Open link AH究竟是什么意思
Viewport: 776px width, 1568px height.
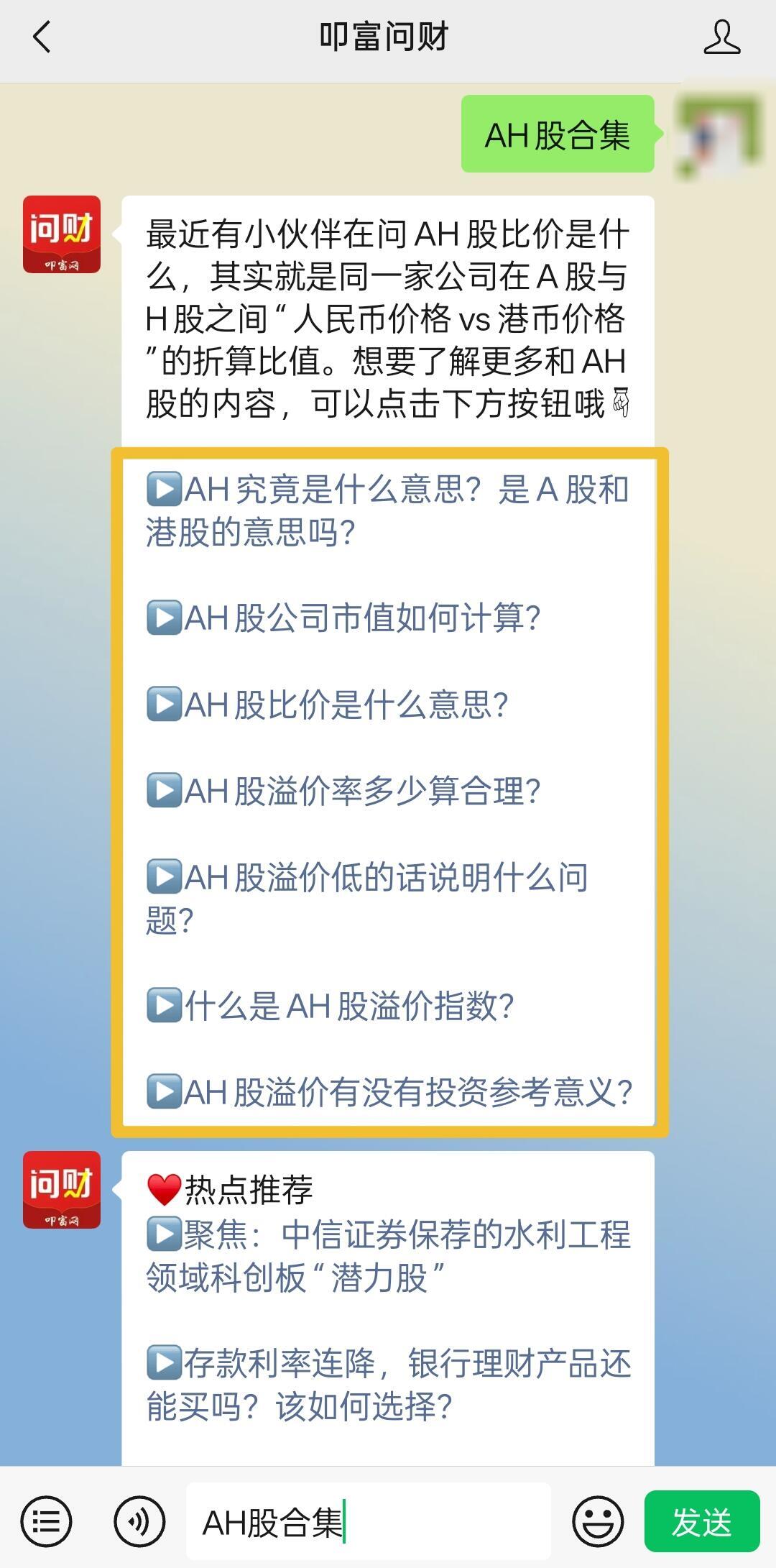point(387,511)
